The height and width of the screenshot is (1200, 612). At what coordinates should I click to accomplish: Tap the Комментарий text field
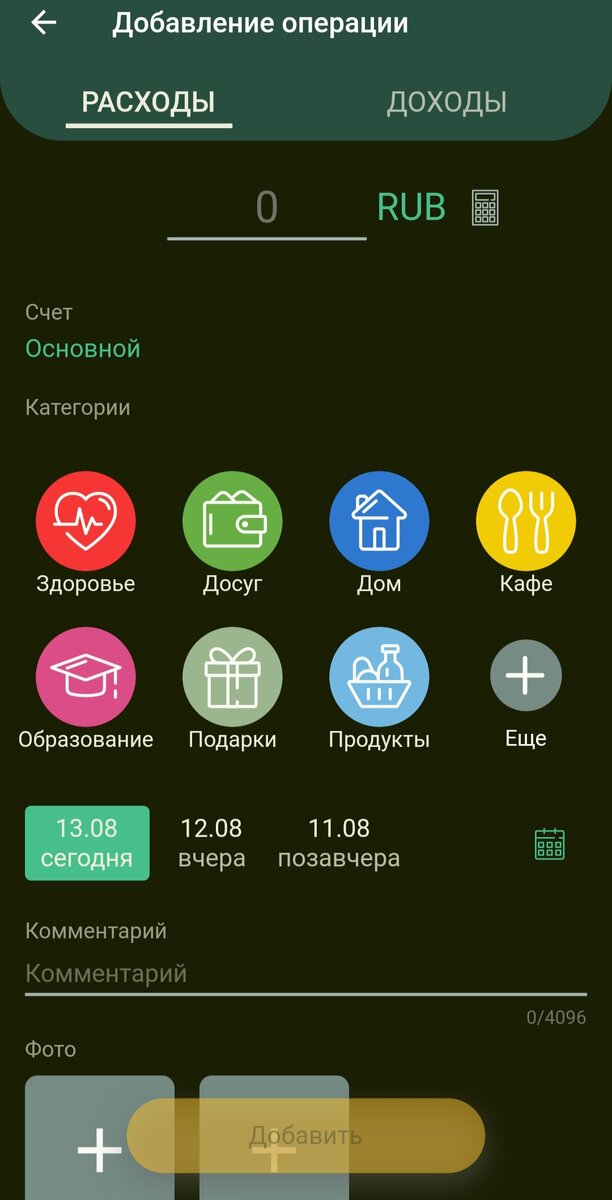pos(306,973)
